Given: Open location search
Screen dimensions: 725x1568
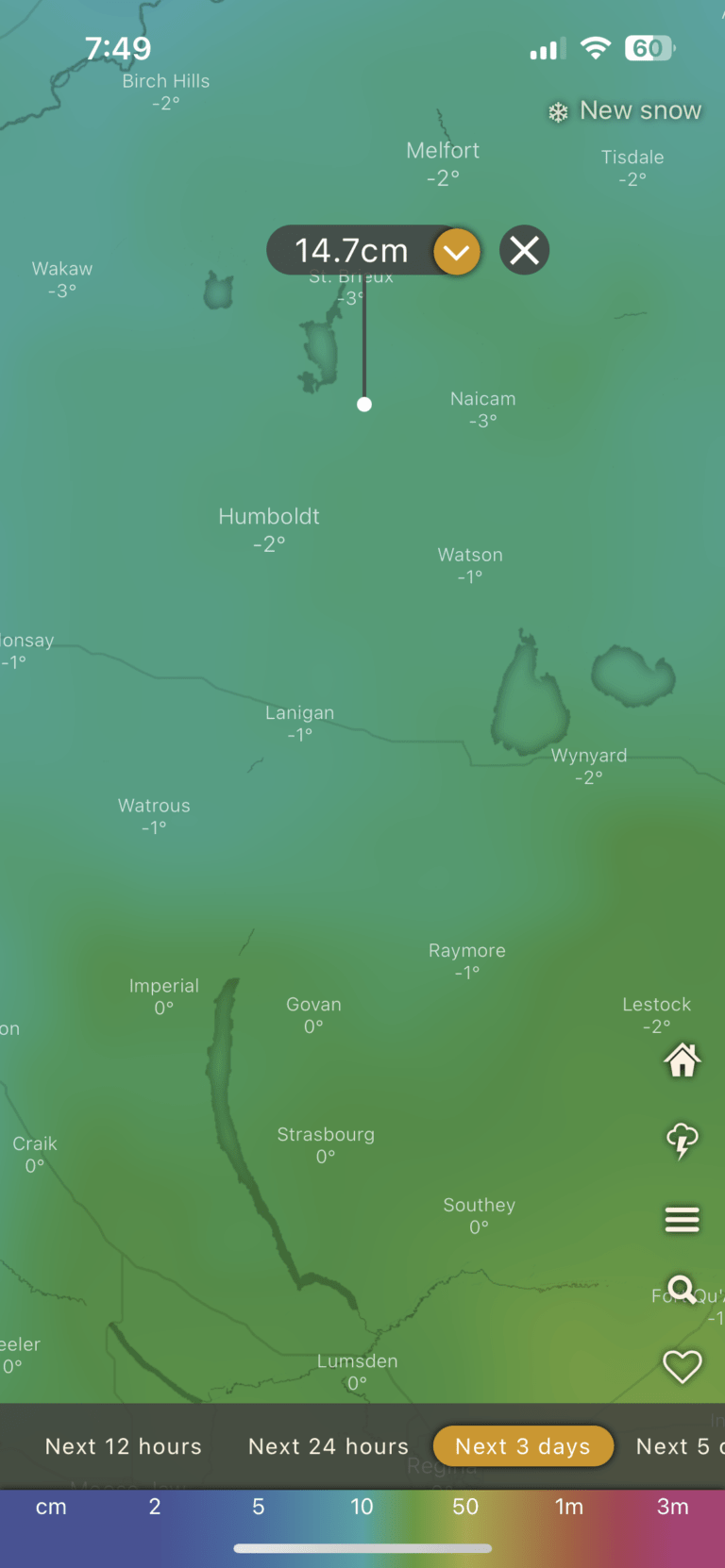Looking at the screenshot, I should click(682, 1290).
